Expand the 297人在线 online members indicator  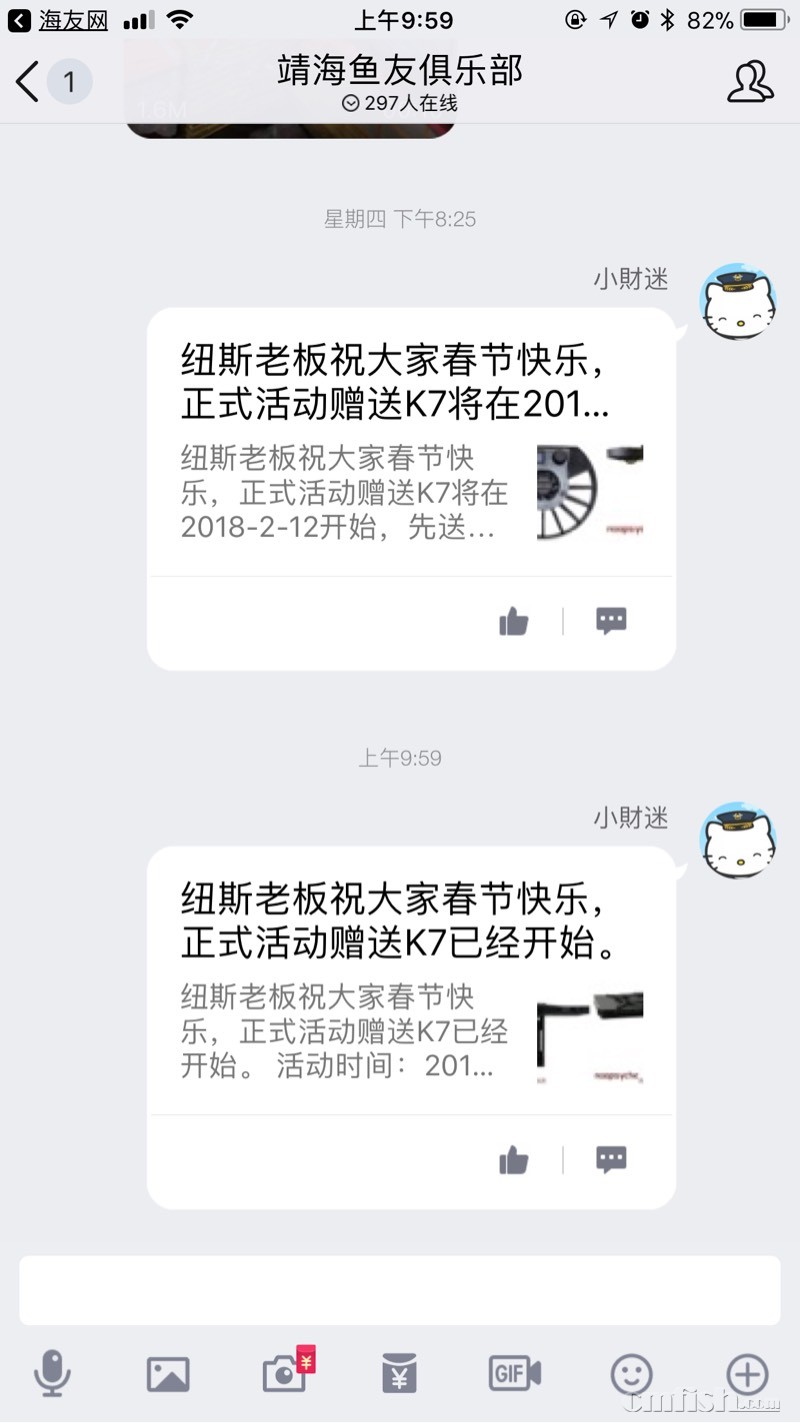tap(400, 103)
